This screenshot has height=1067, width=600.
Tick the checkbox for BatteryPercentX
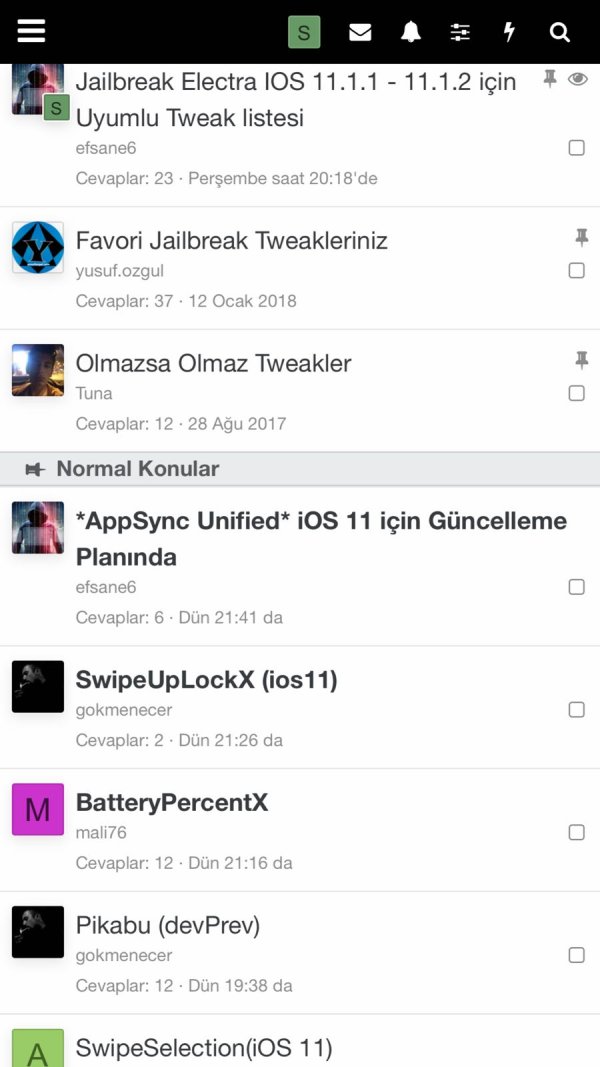(577, 832)
